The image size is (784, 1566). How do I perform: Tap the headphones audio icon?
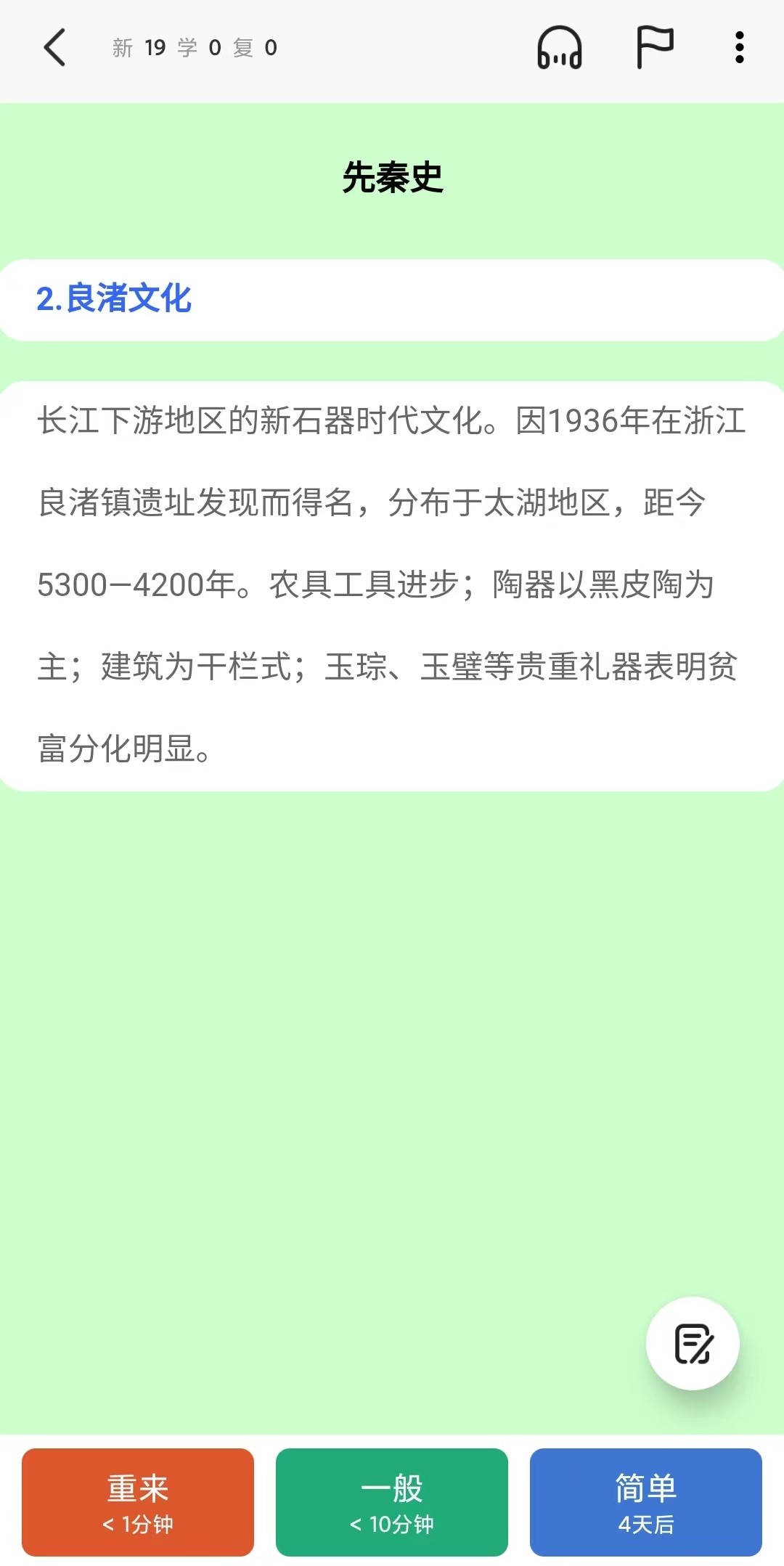559,48
